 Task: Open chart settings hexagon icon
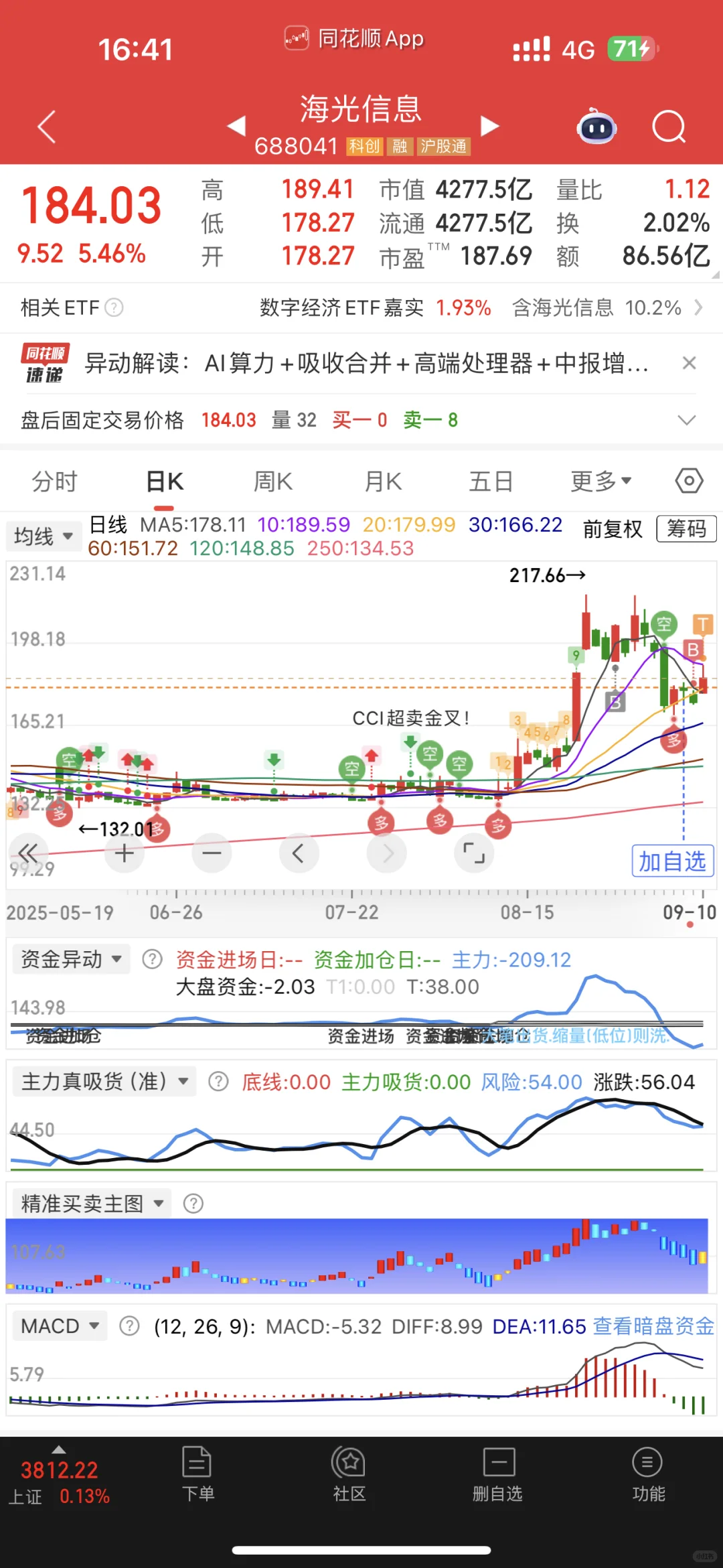689,481
